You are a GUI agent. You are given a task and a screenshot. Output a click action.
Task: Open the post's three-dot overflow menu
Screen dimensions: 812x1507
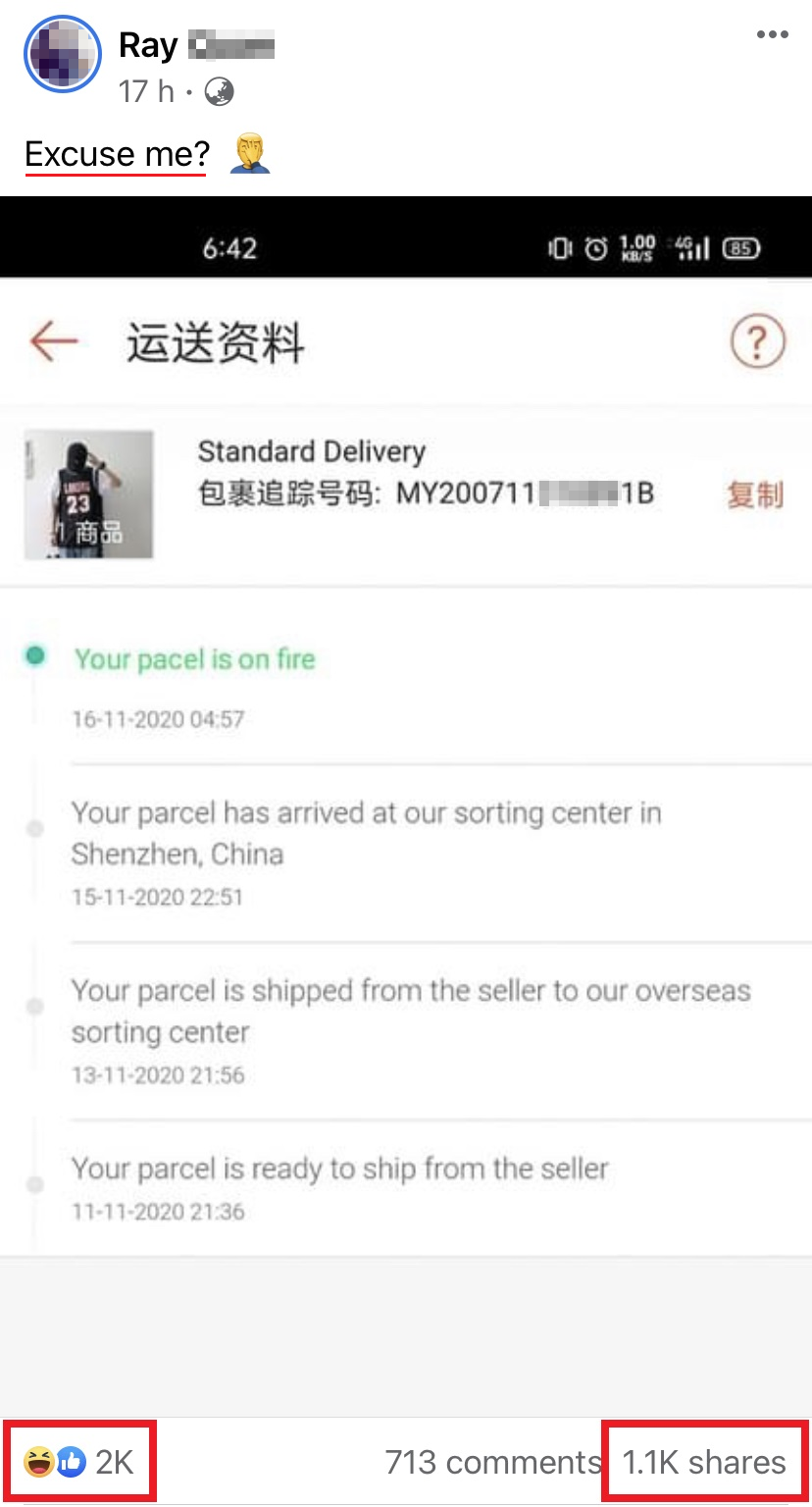[x=772, y=35]
